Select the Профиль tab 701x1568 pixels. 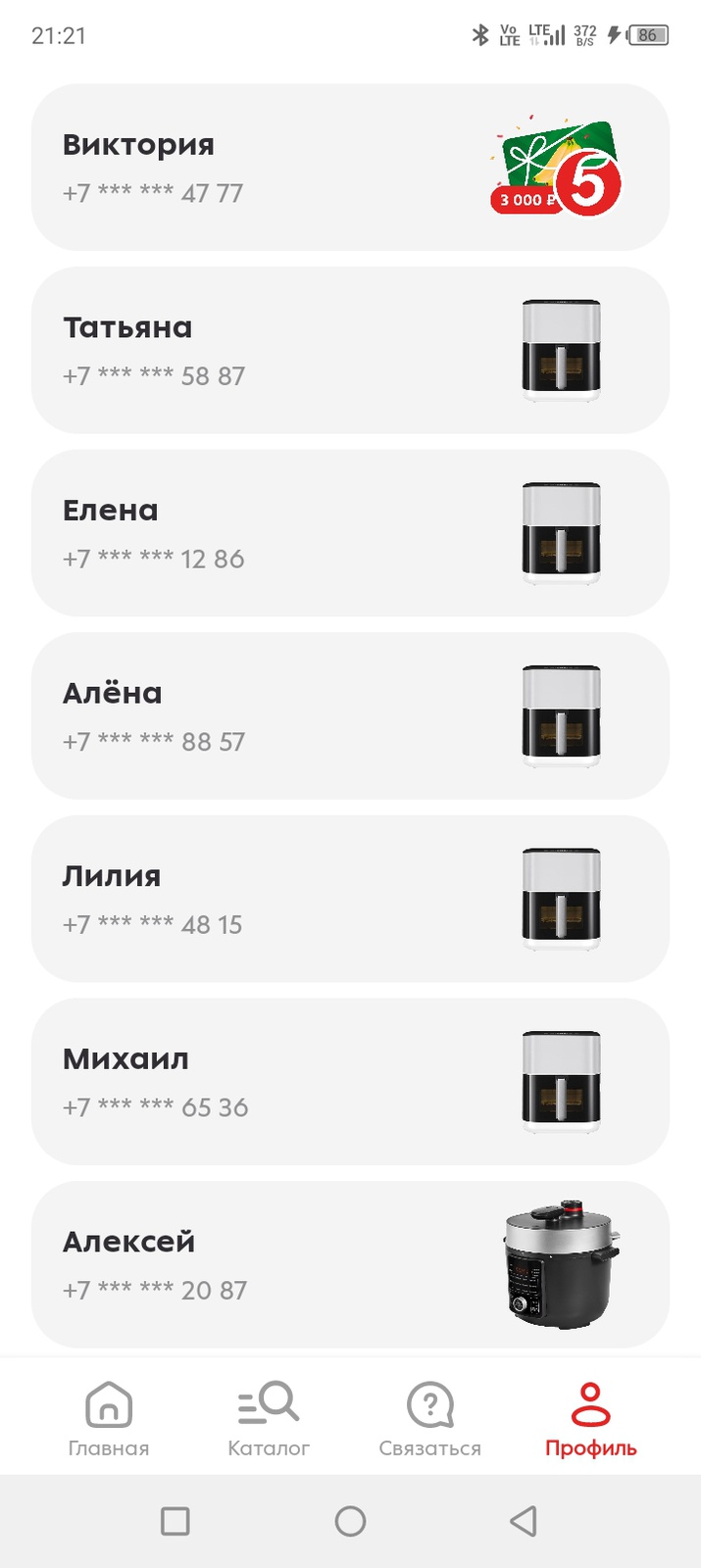pos(590,1418)
